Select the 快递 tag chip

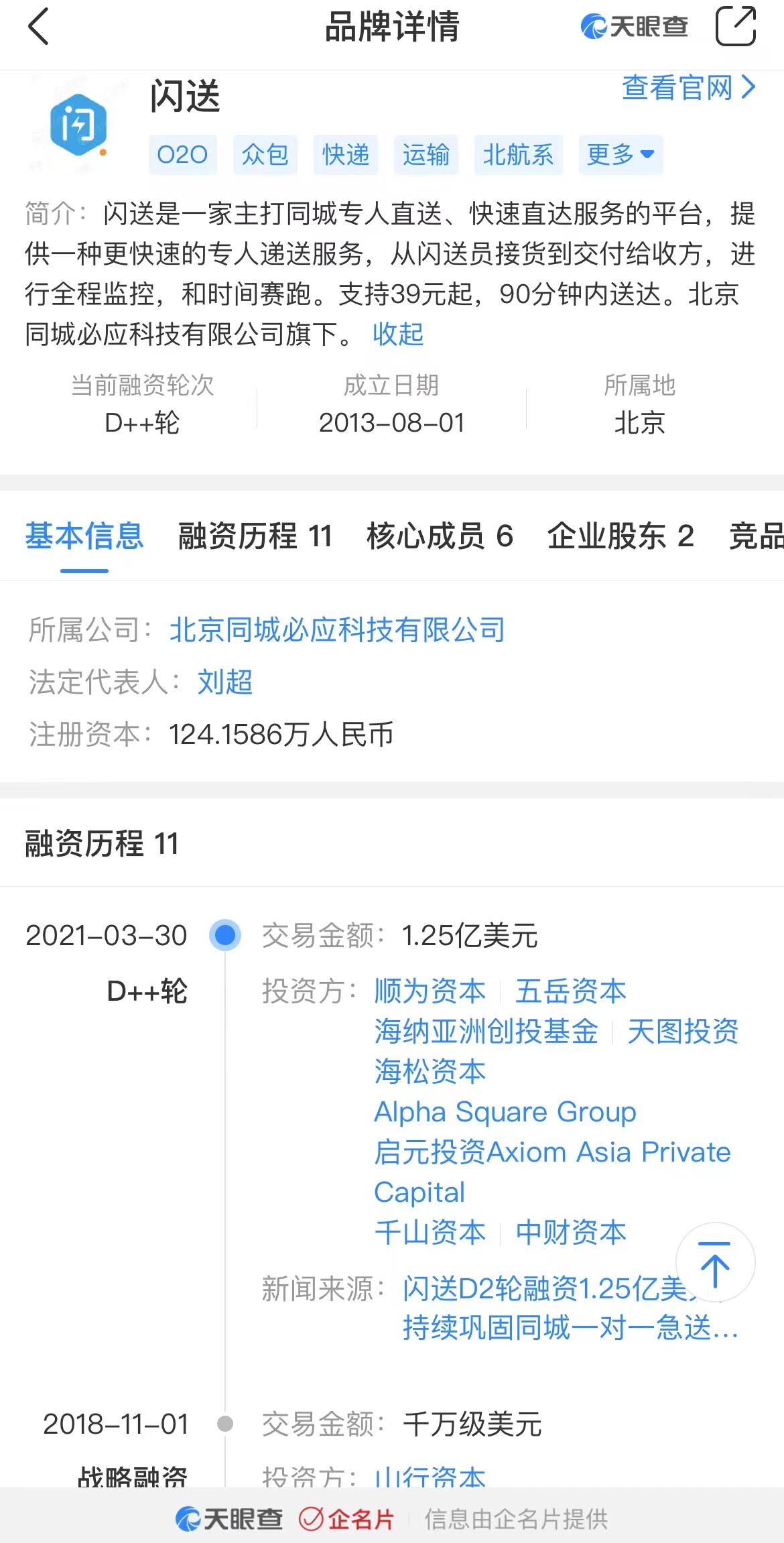click(x=345, y=155)
